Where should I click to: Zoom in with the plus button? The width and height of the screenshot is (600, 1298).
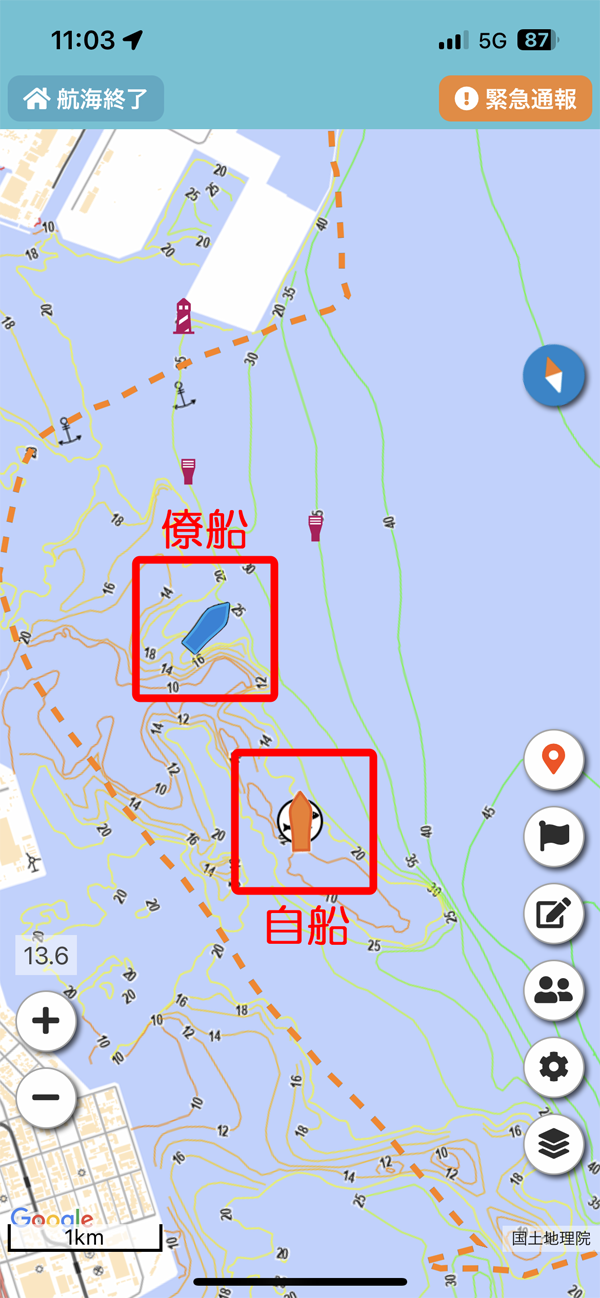(x=46, y=1021)
